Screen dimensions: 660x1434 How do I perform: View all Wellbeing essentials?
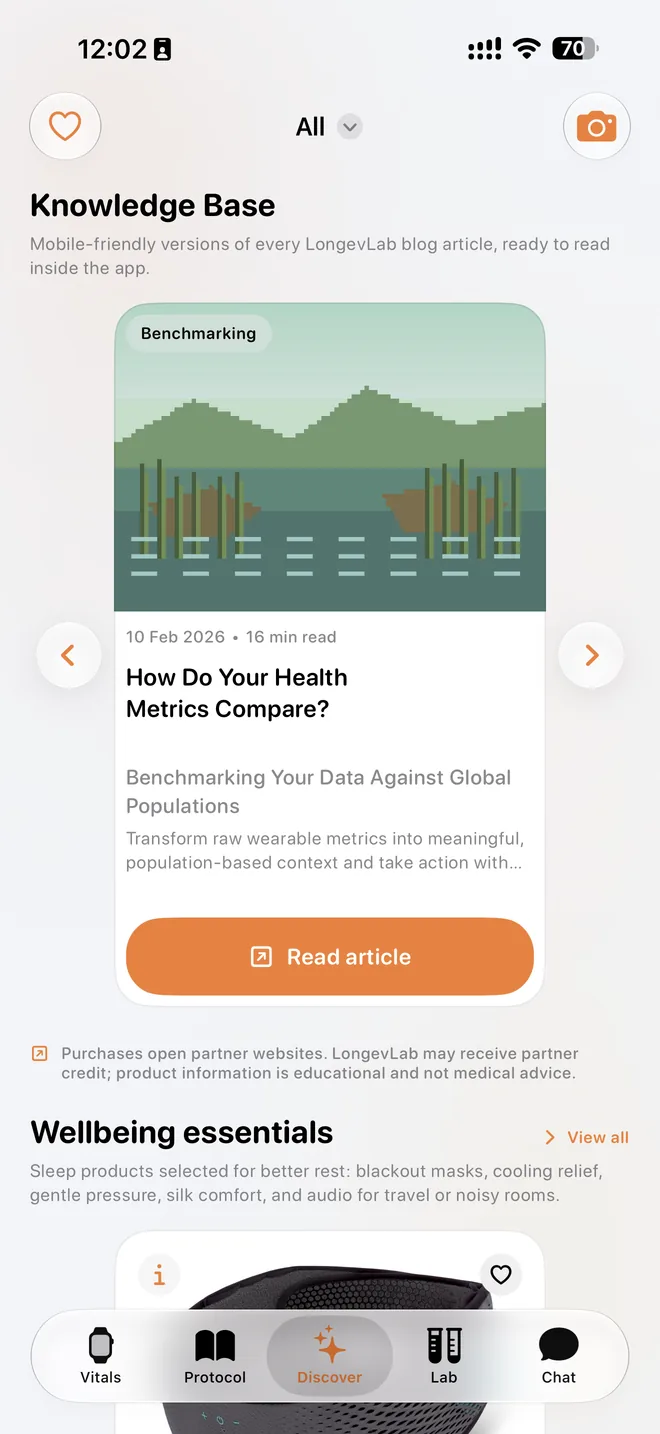[587, 1137]
